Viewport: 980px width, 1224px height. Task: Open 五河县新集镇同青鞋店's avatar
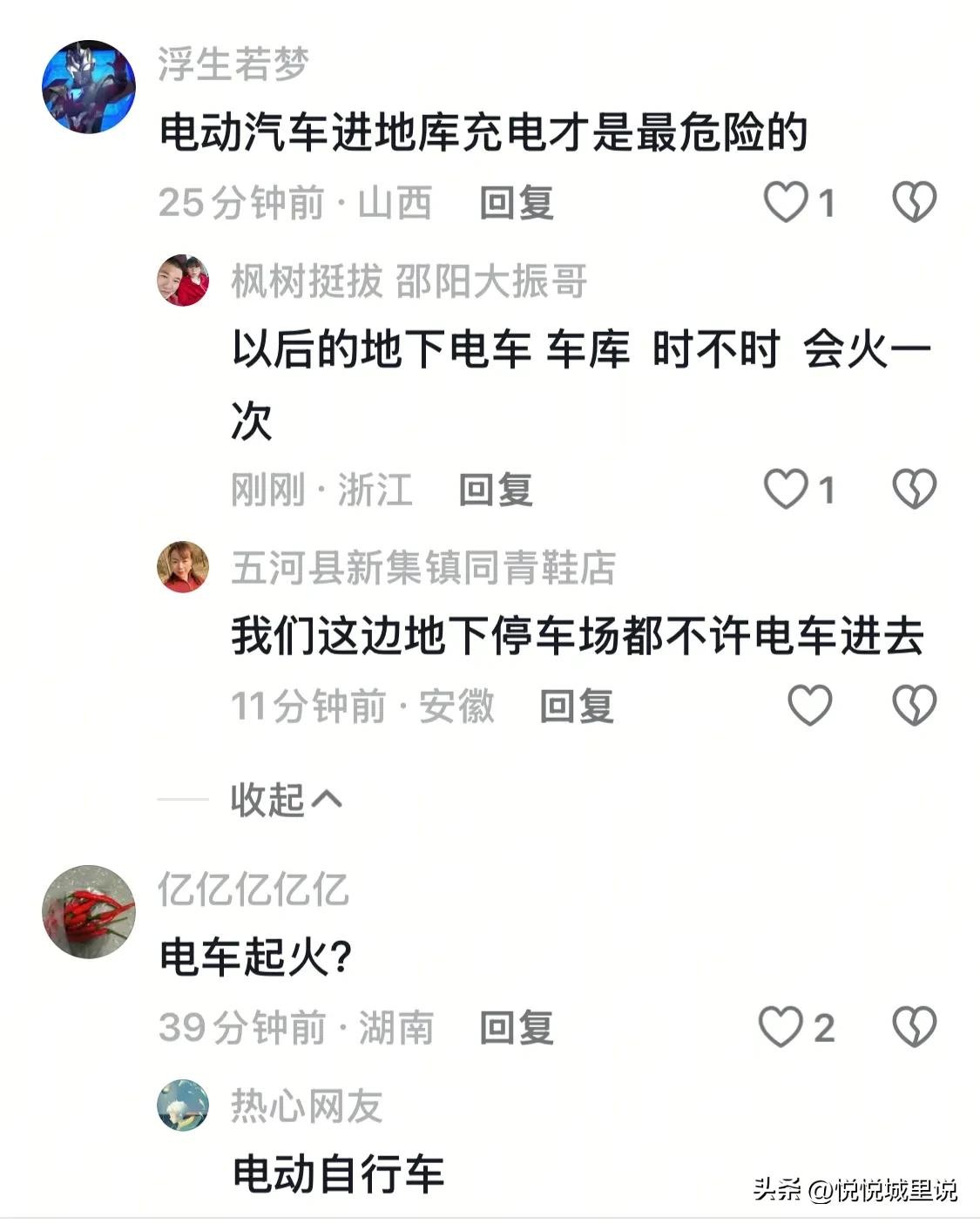click(x=183, y=567)
